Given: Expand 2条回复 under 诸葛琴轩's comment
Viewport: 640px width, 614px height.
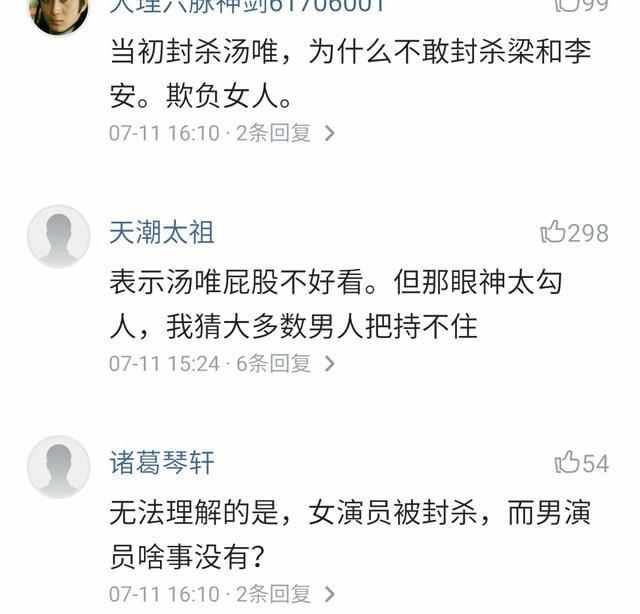Looking at the screenshot, I should click(x=285, y=593).
